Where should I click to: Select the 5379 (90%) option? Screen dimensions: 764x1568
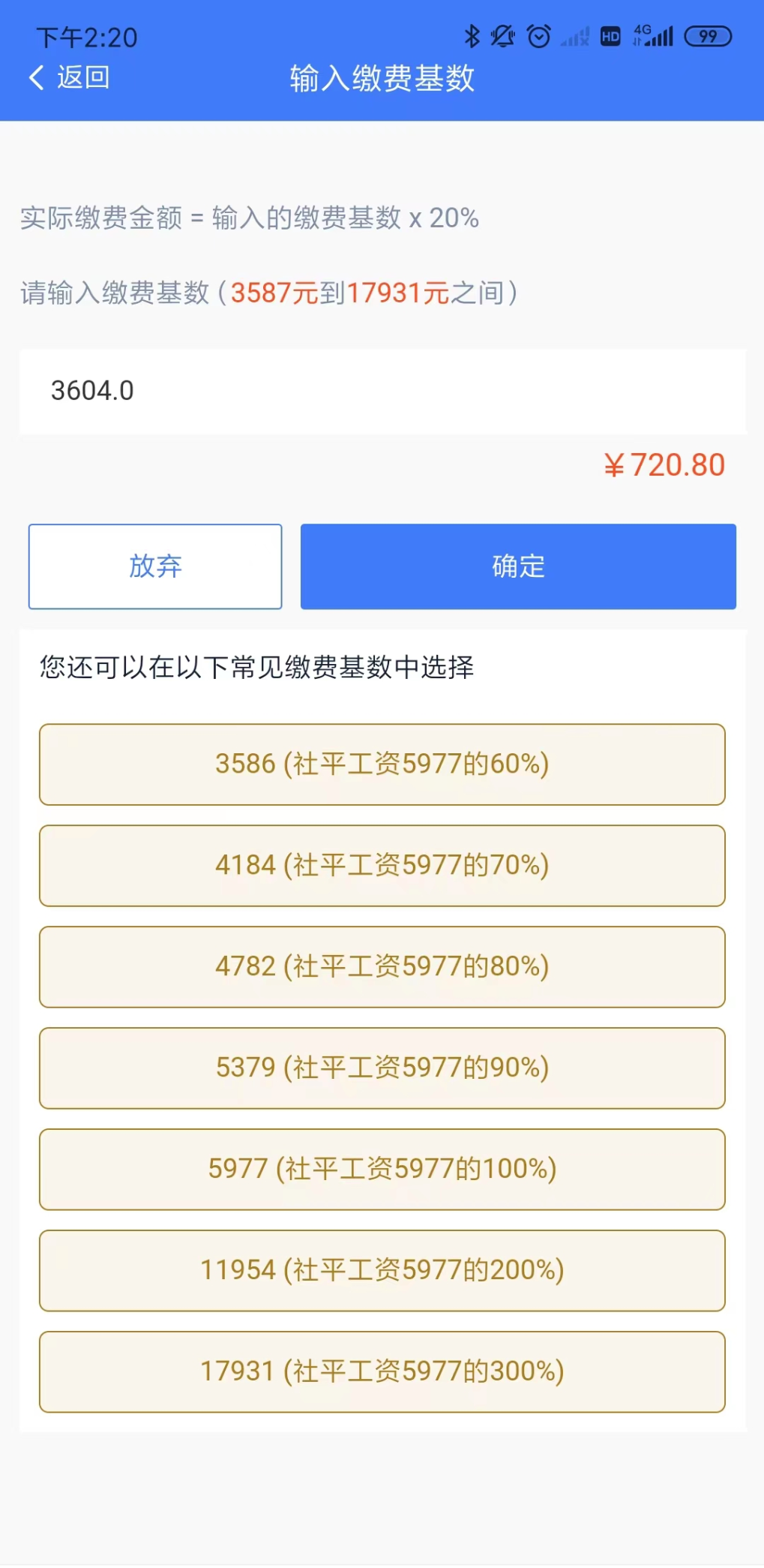(382, 1068)
